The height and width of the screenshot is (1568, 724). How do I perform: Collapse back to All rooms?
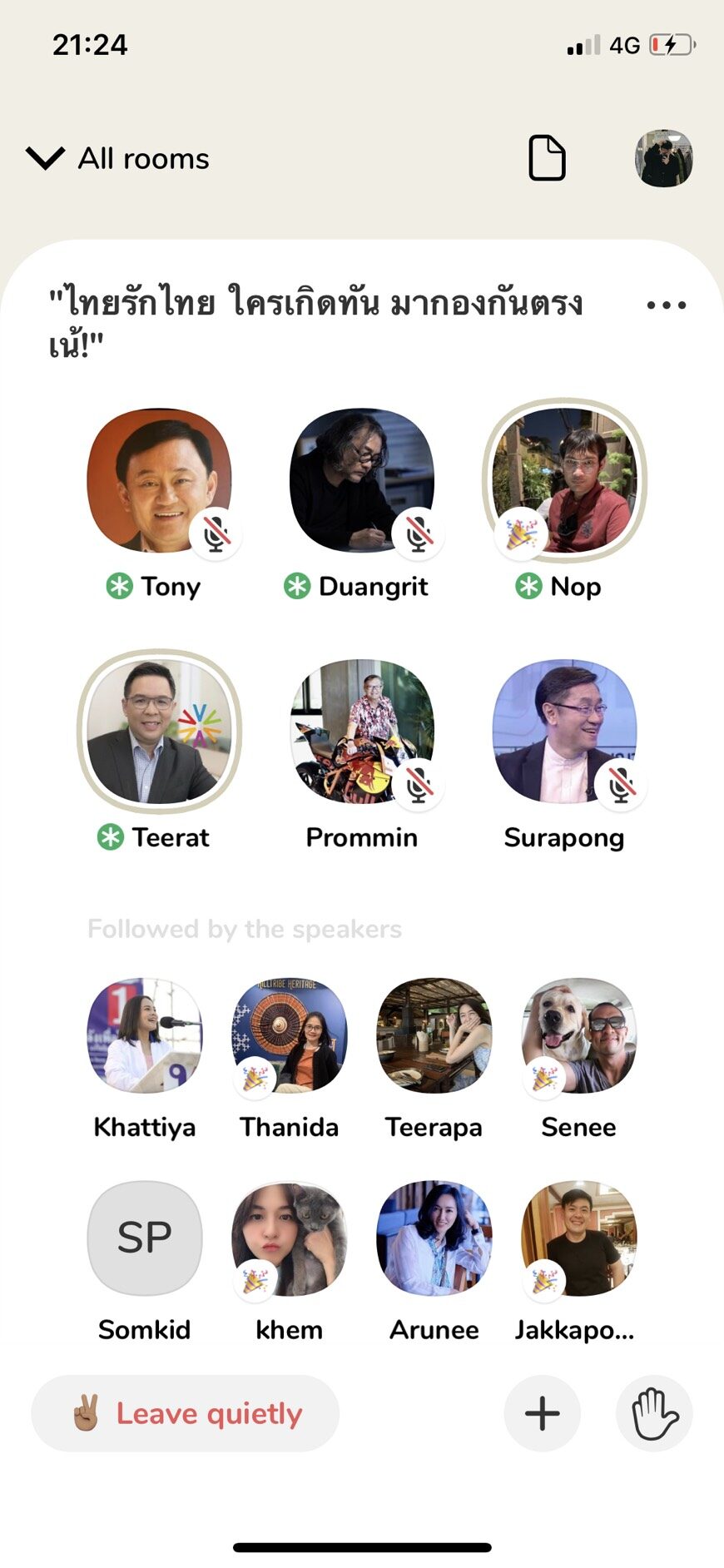(117, 158)
